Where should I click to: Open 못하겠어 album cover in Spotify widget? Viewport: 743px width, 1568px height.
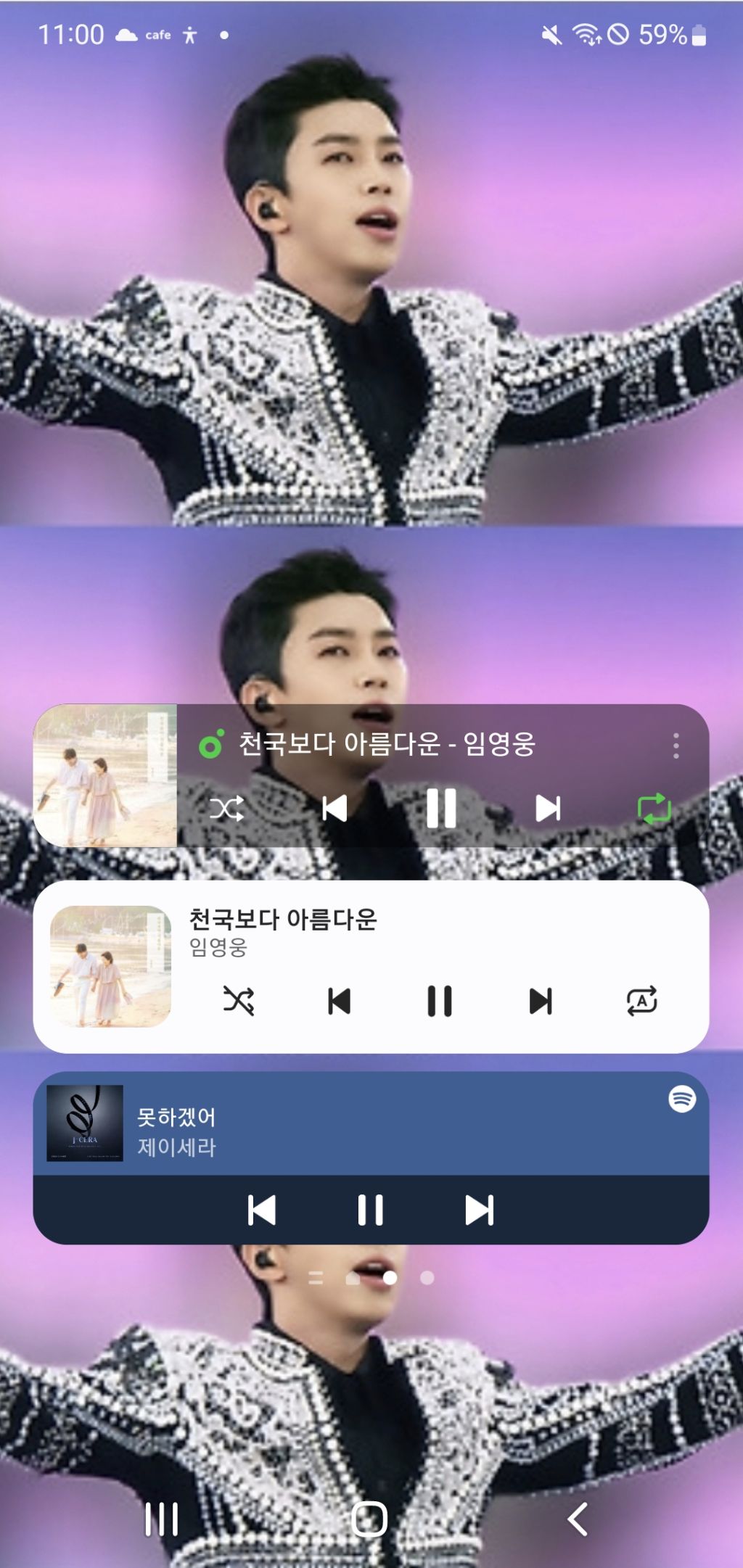point(85,1123)
